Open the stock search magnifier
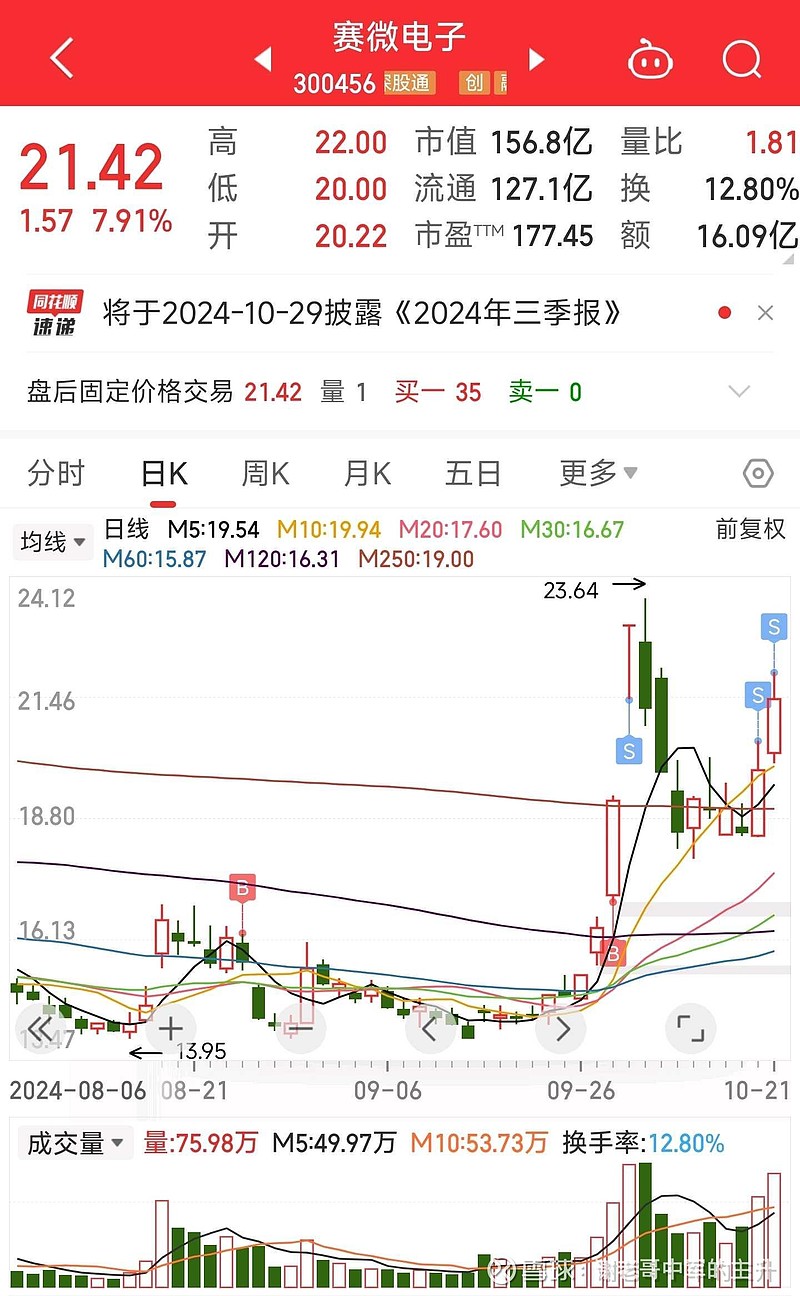This screenshot has width=800, height=1296. 742,60
